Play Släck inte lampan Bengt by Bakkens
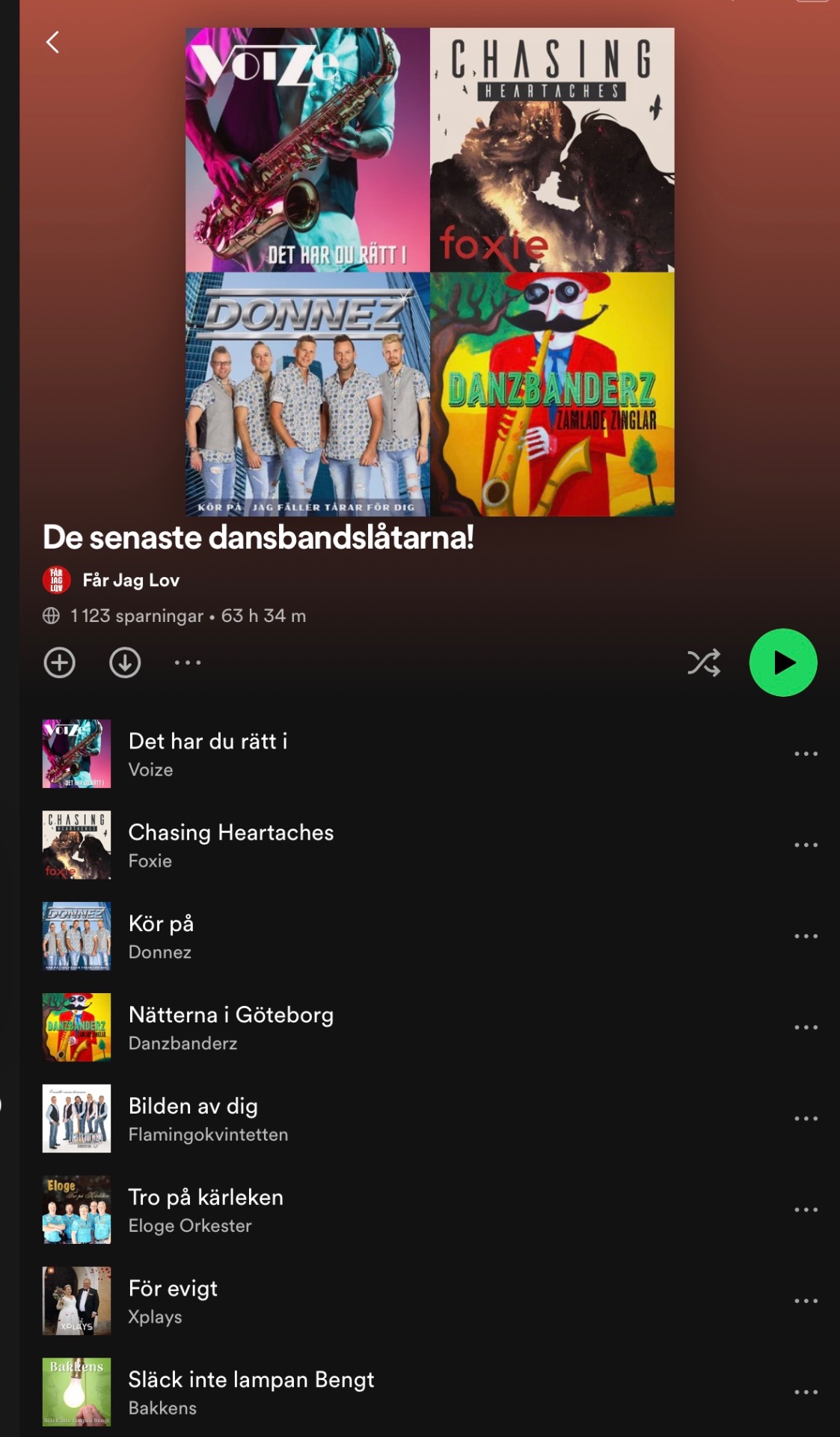The height and width of the screenshot is (1437, 840). pyautogui.click(x=419, y=1393)
